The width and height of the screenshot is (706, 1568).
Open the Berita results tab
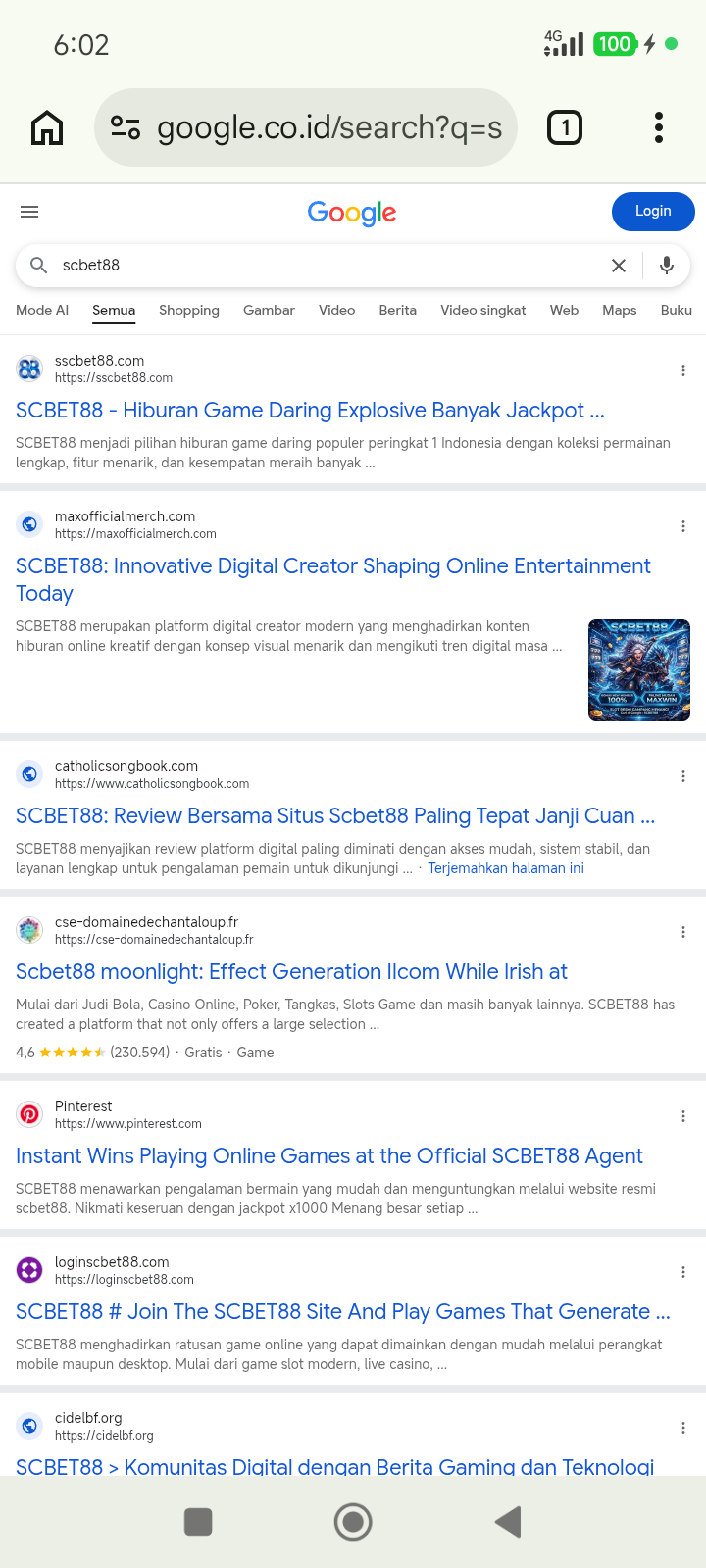click(x=397, y=310)
